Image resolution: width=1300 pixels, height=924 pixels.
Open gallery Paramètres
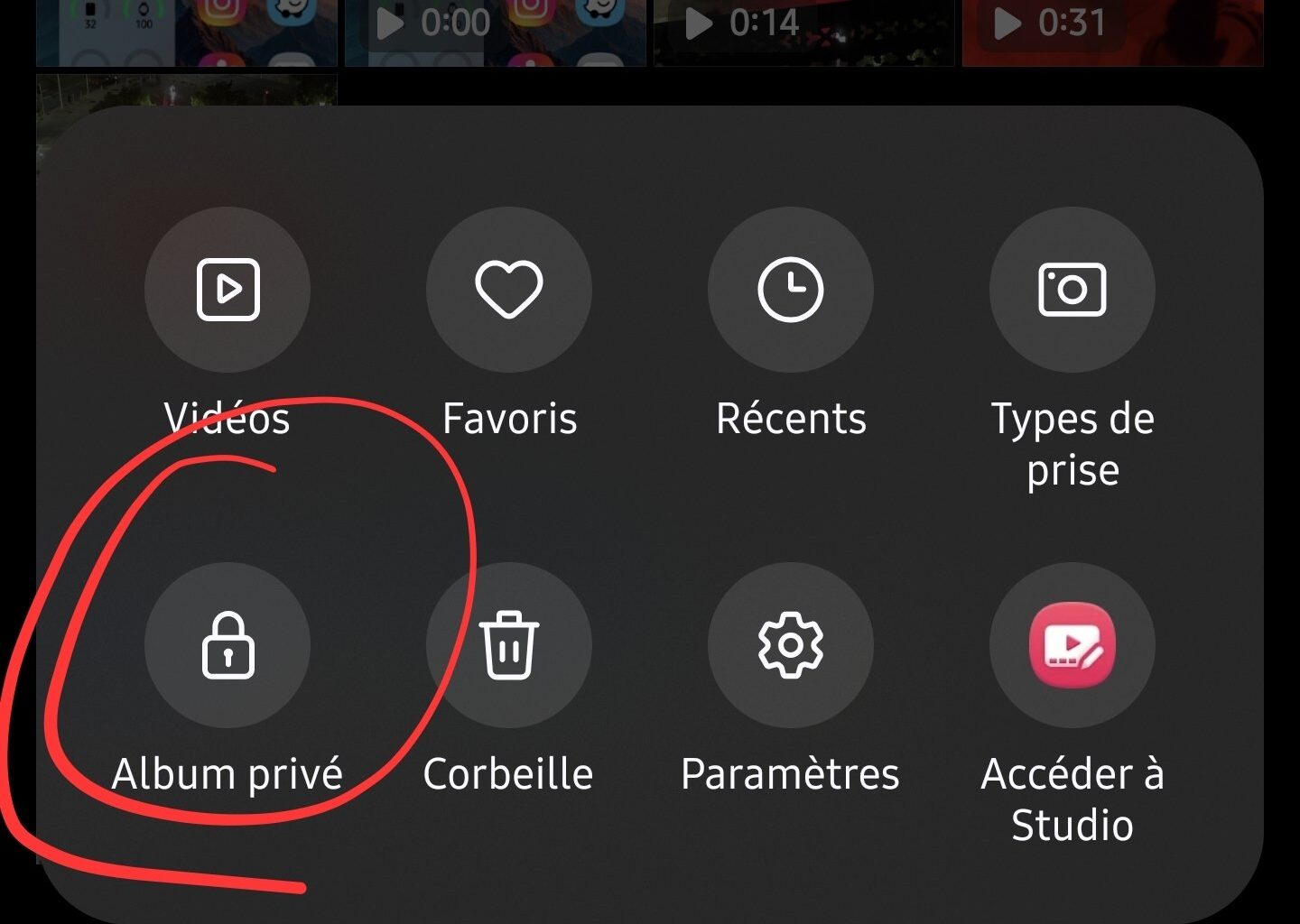[x=791, y=645]
